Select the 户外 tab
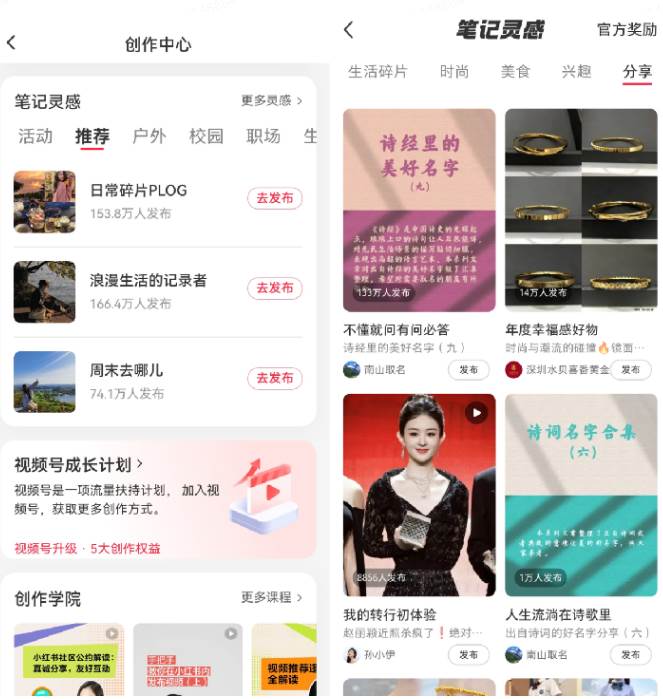 point(149,136)
